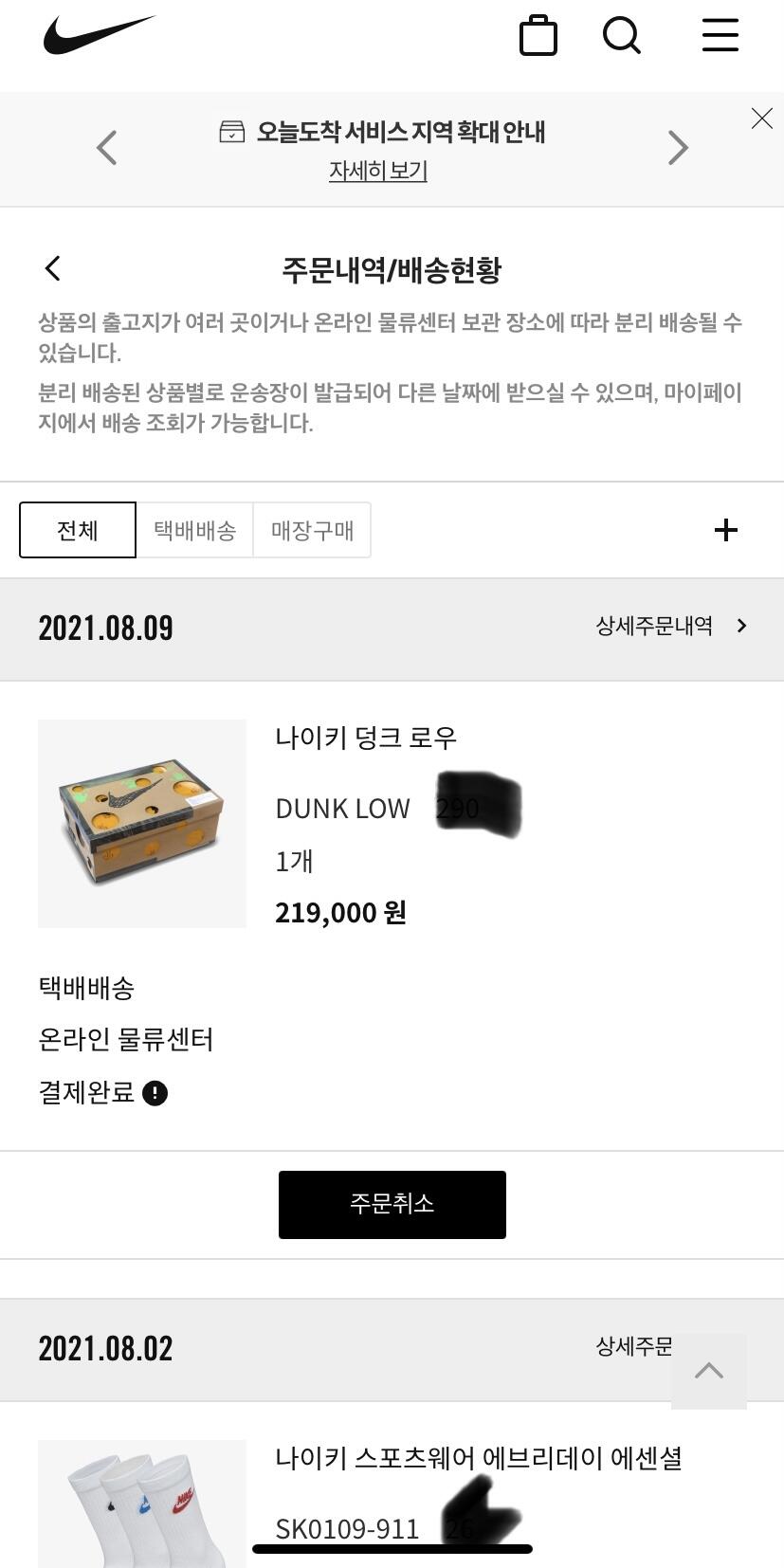Open the 에브리데이 에센셜 socks image

click(142, 1503)
